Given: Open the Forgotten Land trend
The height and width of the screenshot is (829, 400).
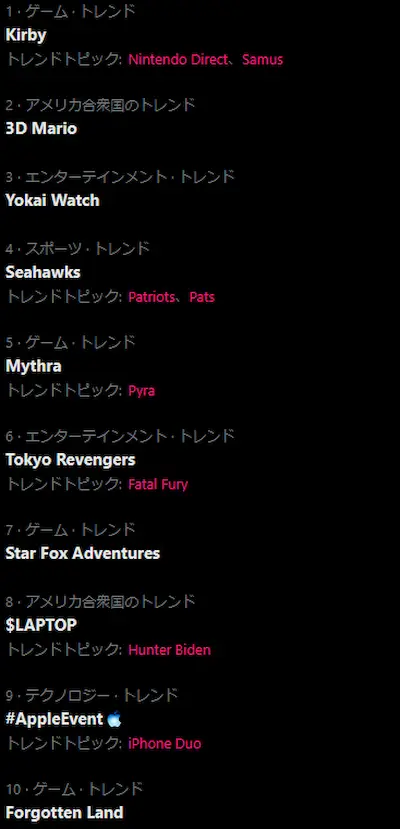Looking at the screenshot, I should click(x=64, y=812).
